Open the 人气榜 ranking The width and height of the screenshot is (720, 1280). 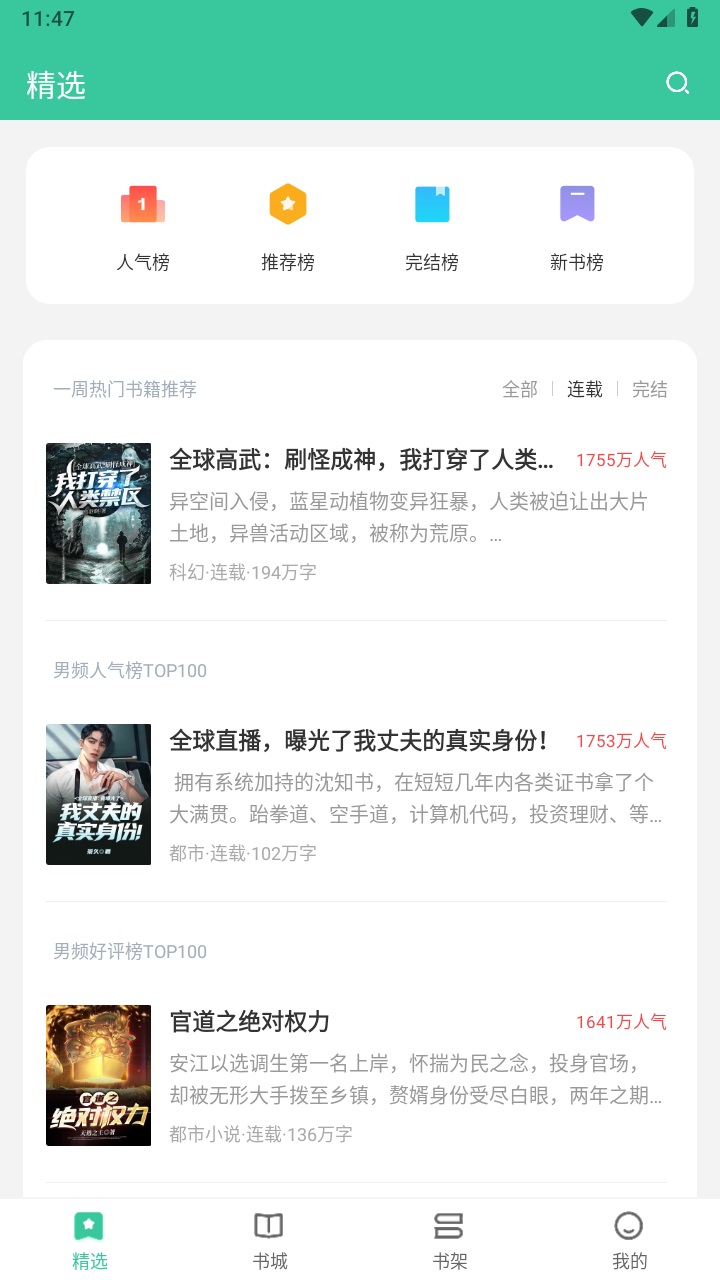click(143, 226)
